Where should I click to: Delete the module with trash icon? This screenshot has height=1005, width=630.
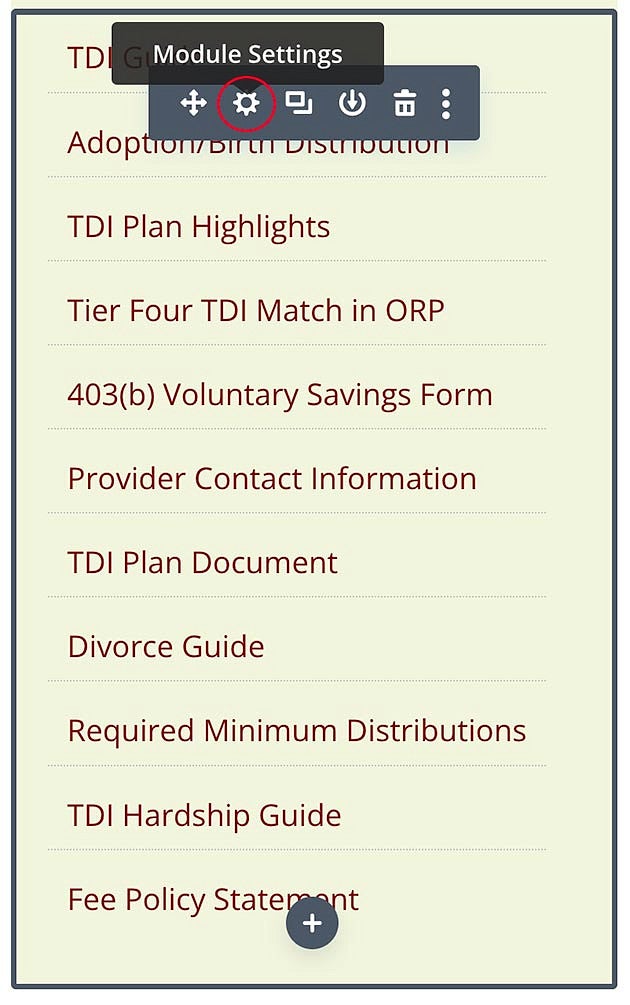(404, 103)
